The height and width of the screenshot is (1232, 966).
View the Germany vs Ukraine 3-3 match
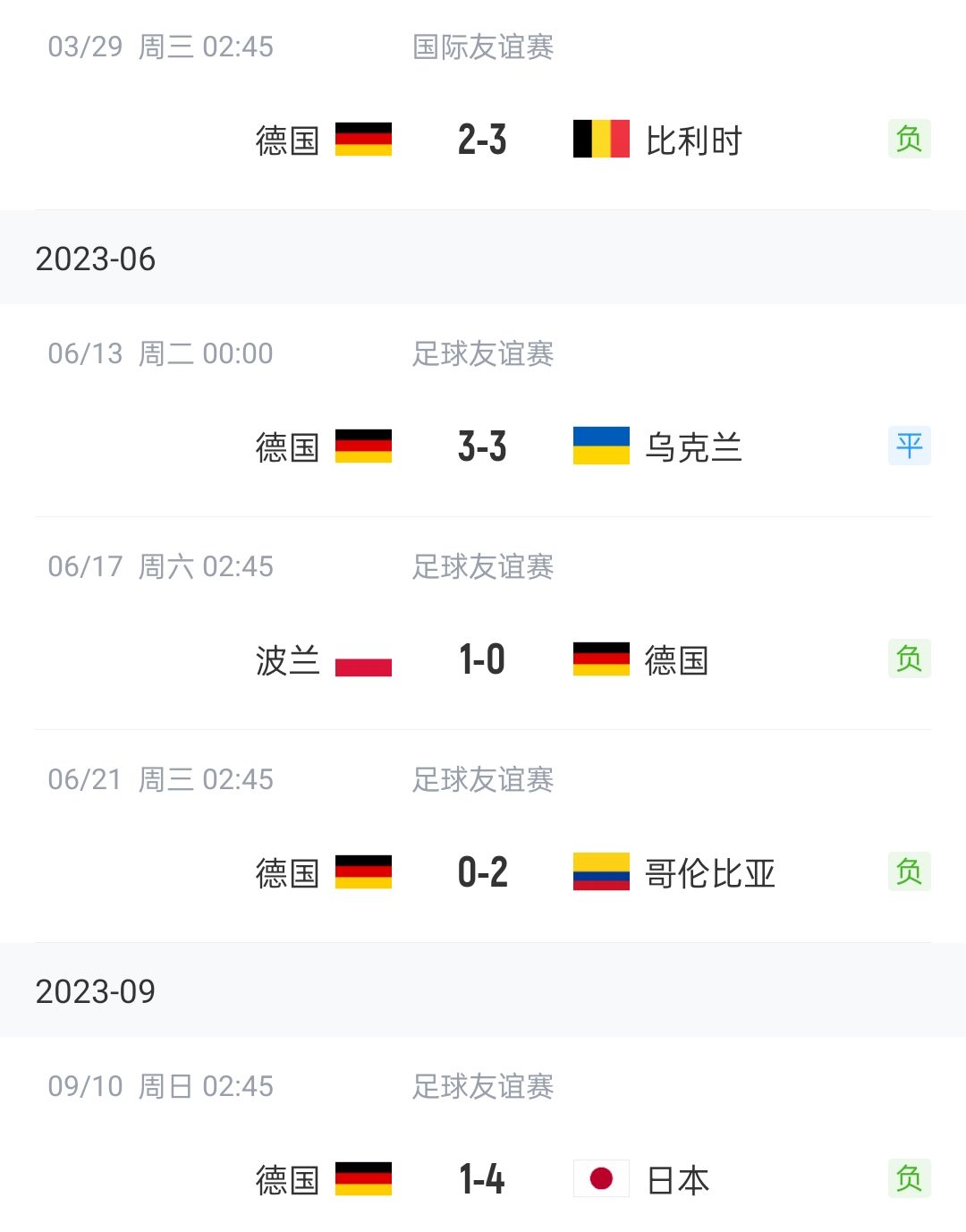482,446
